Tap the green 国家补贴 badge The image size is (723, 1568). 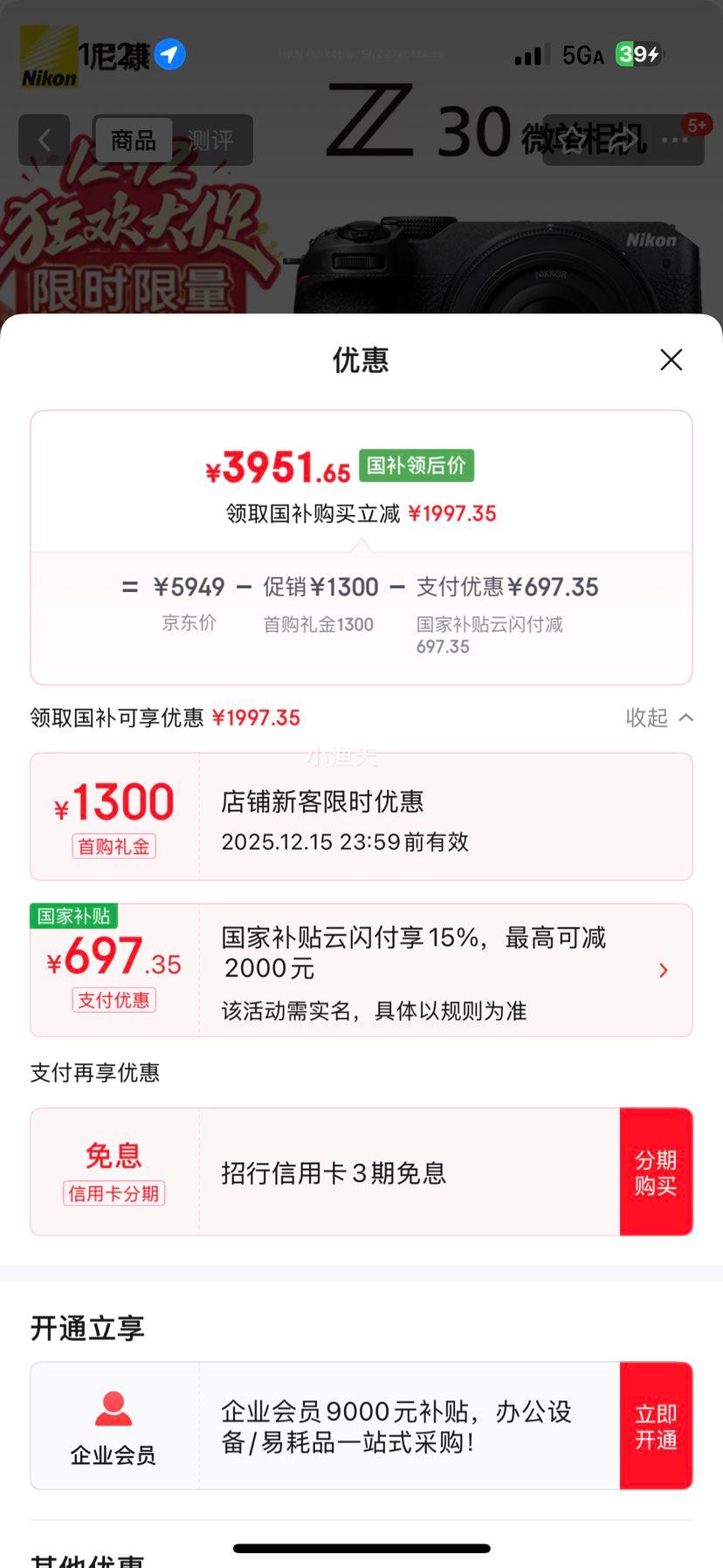tap(74, 915)
